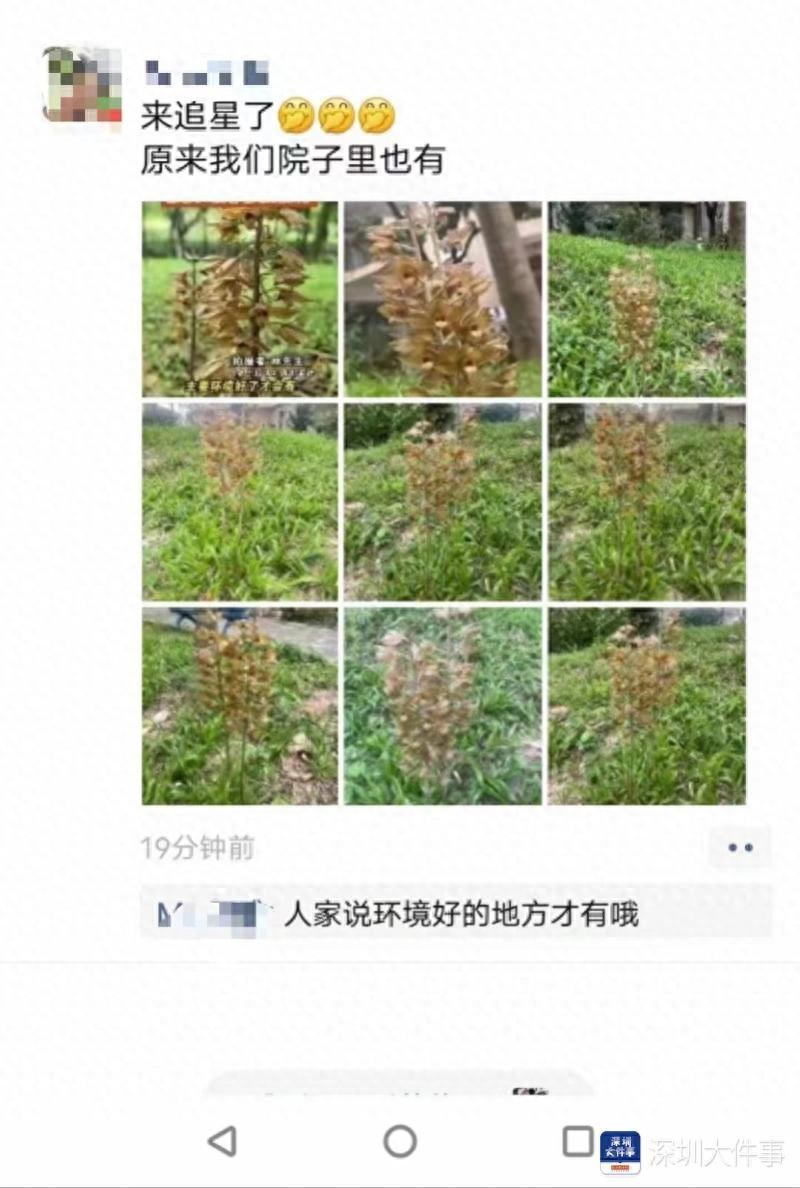Open the poster's profile avatar
The image size is (800, 1188).
(x=82, y=85)
